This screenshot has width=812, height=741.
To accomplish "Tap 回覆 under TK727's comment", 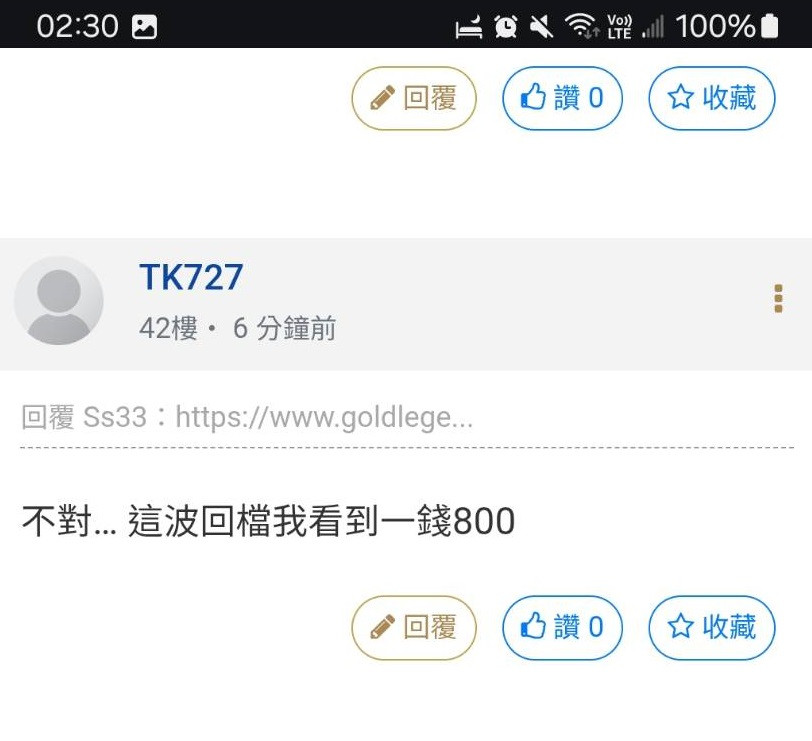I will [414, 627].
